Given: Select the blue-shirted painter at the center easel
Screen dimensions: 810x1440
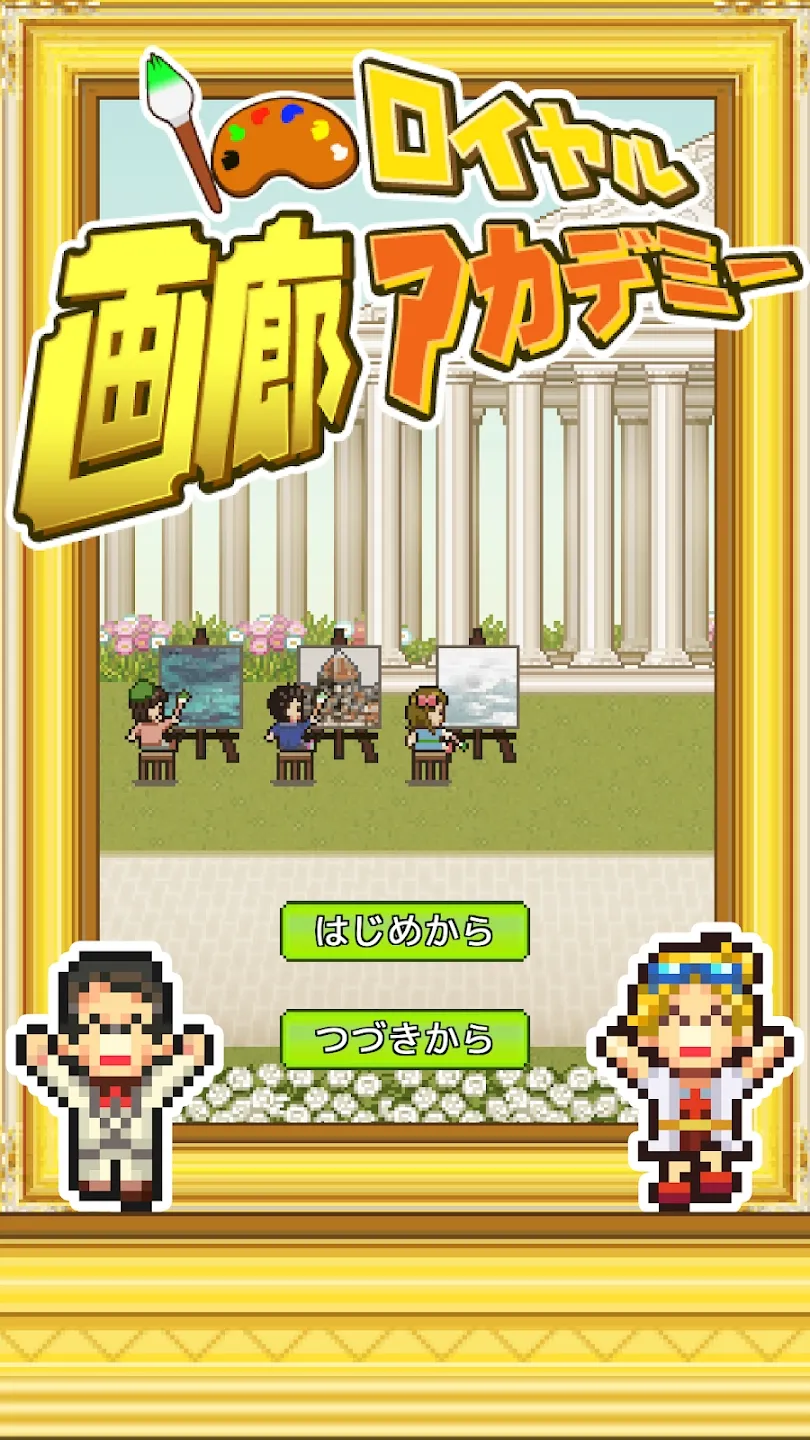Looking at the screenshot, I should [287, 725].
